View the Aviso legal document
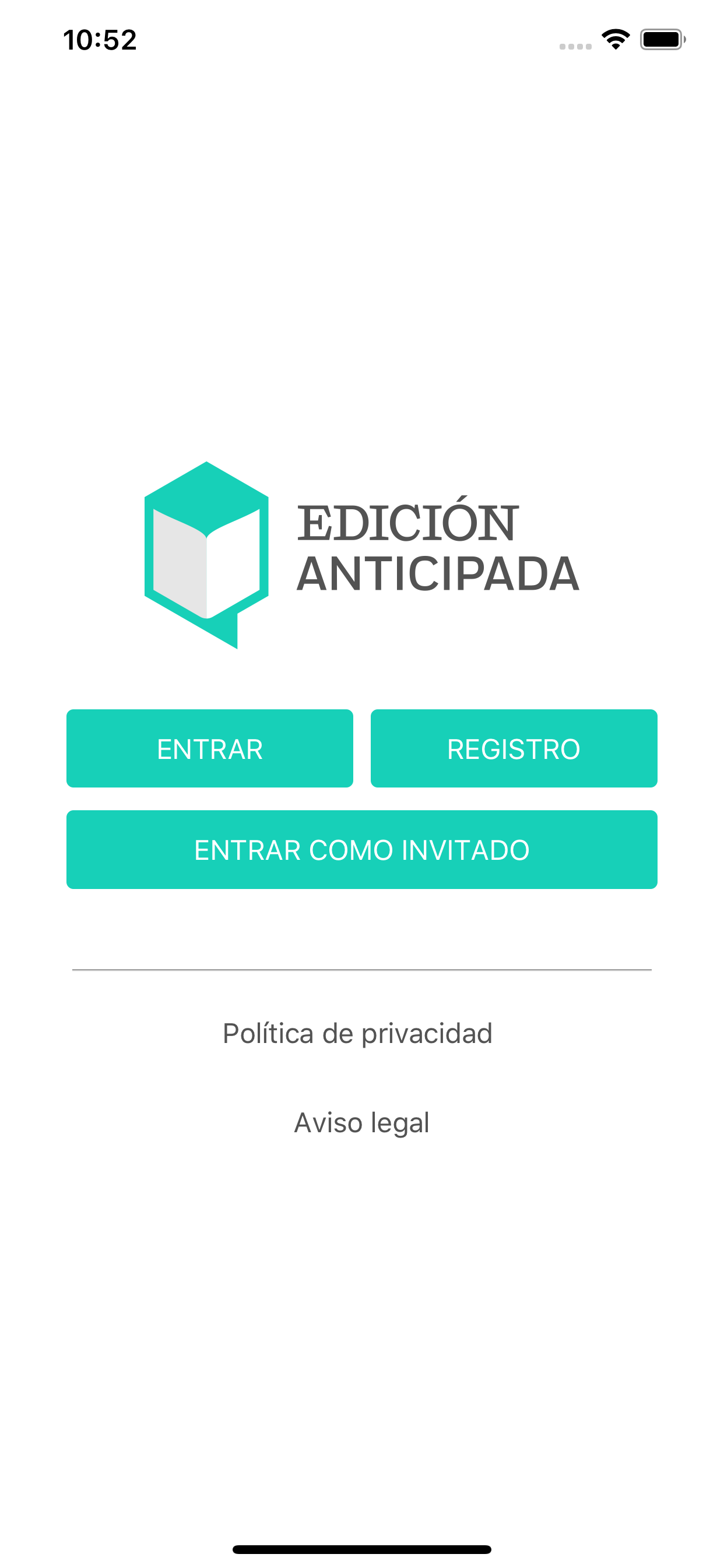Viewport: 724px width, 1568px height. [x=361, y=1123]
